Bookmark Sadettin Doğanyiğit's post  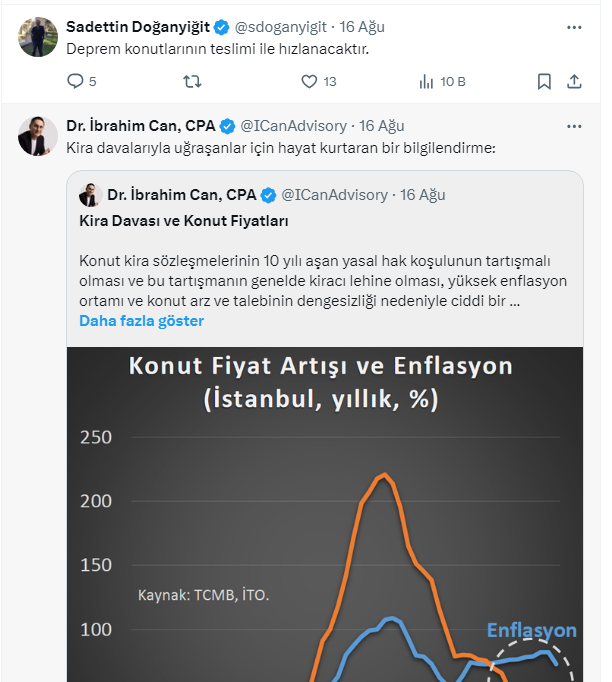(543, 81)
